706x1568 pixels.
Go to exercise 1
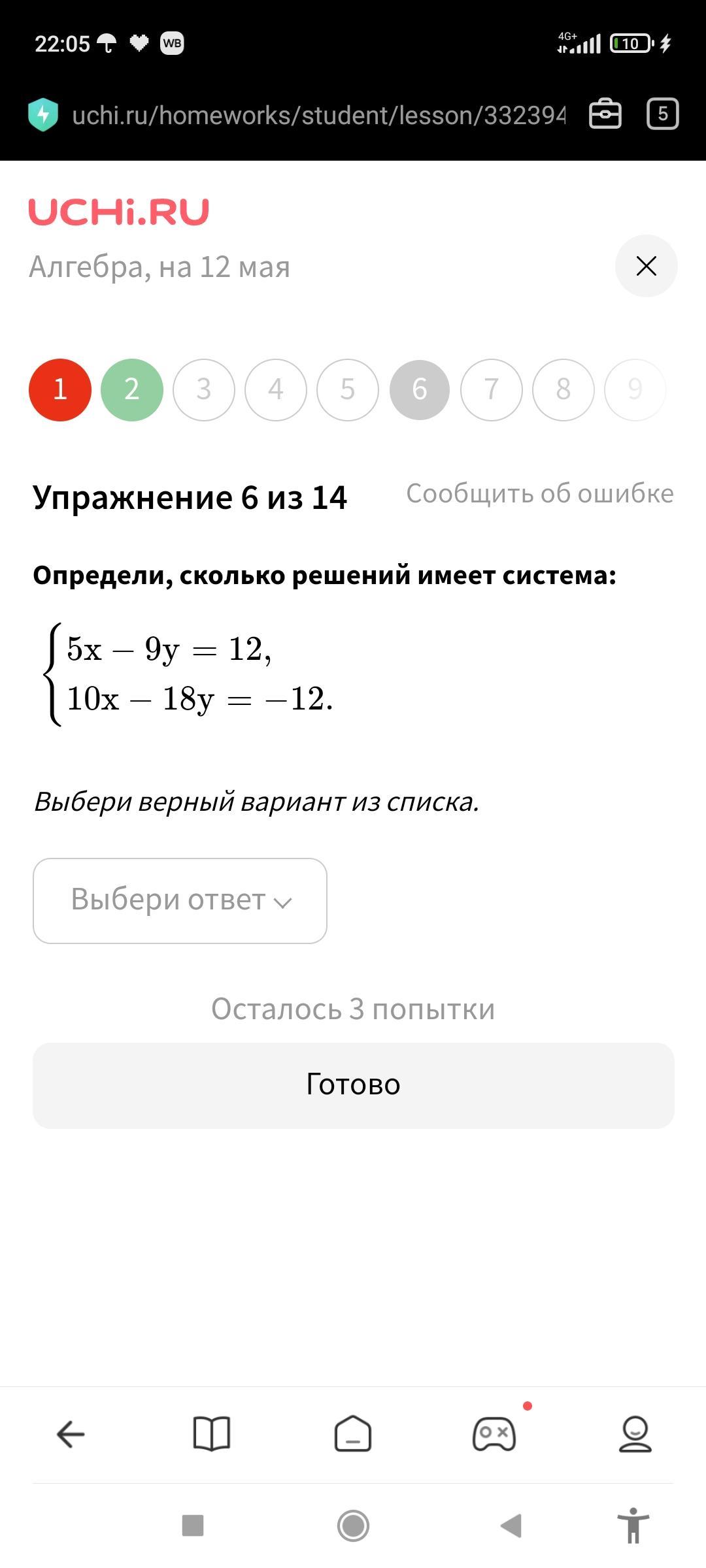[x=60, y=390]
